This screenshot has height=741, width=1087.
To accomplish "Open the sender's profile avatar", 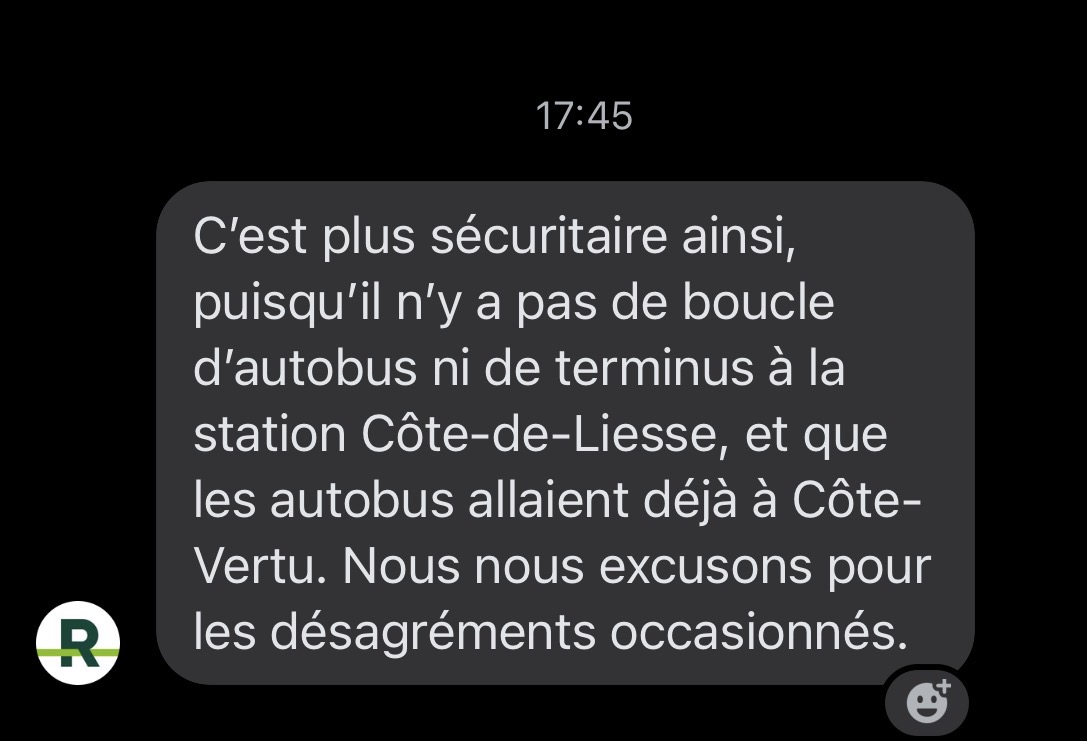I will point(78,643).
